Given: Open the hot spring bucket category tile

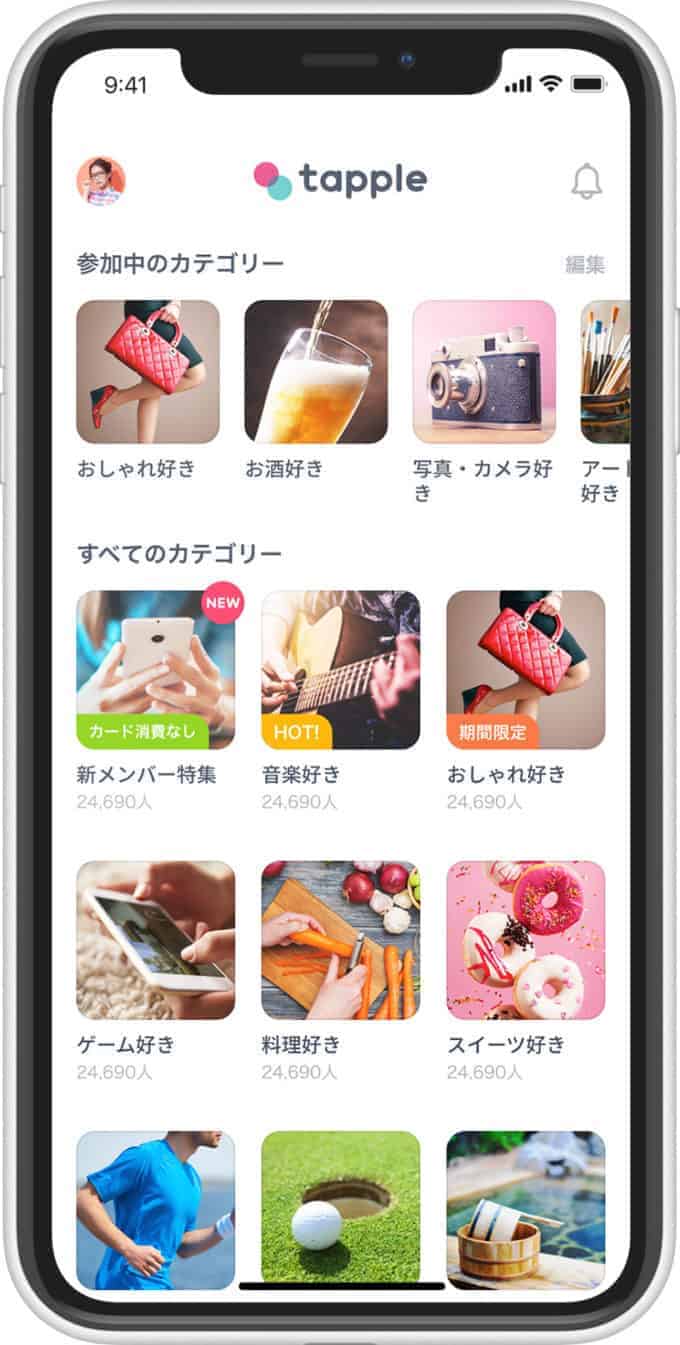Looking at the screenshot, I should click(x=526, y=1210).
